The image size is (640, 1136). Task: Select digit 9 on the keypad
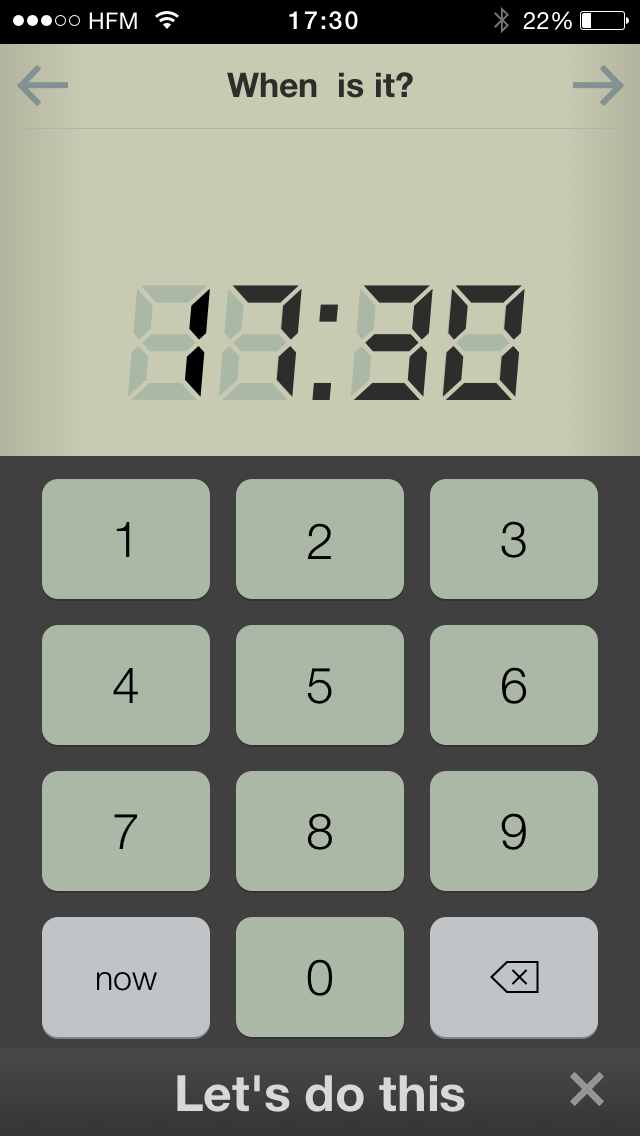[514, 831]
